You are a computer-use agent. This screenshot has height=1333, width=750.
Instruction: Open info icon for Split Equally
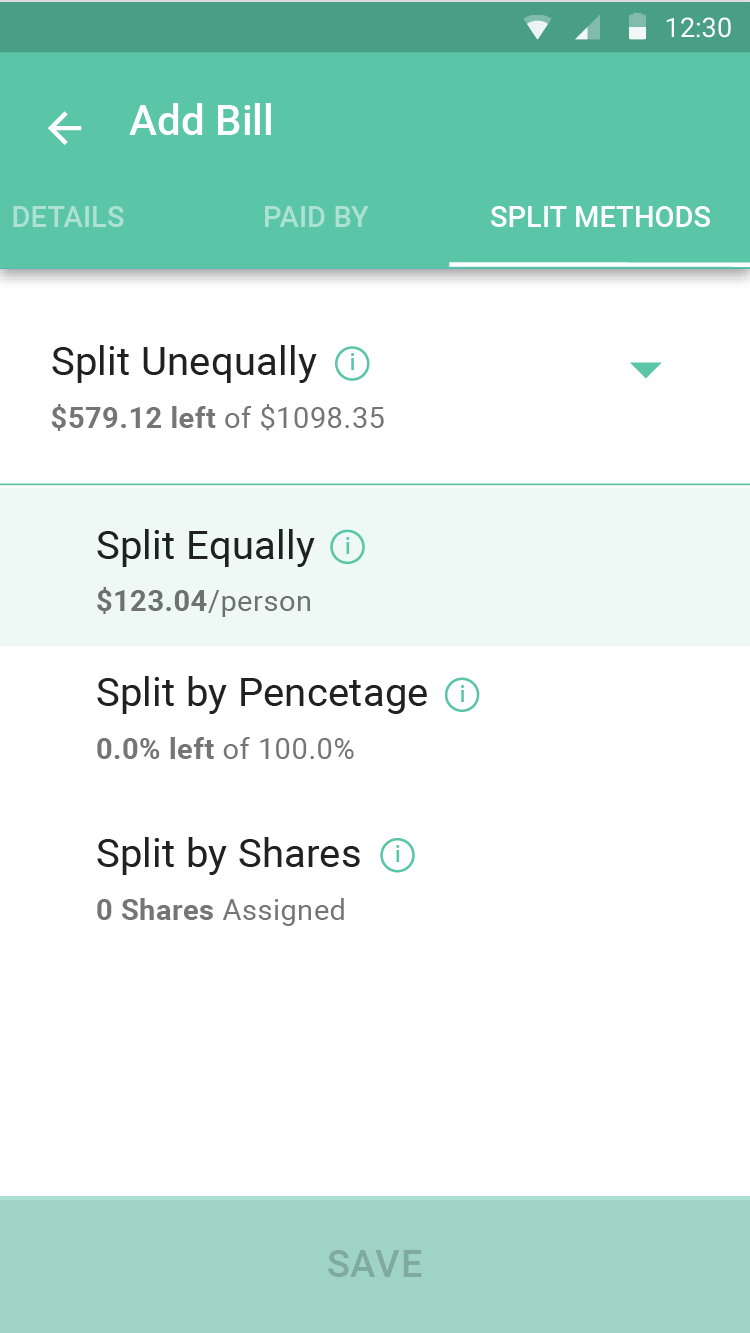348,547
